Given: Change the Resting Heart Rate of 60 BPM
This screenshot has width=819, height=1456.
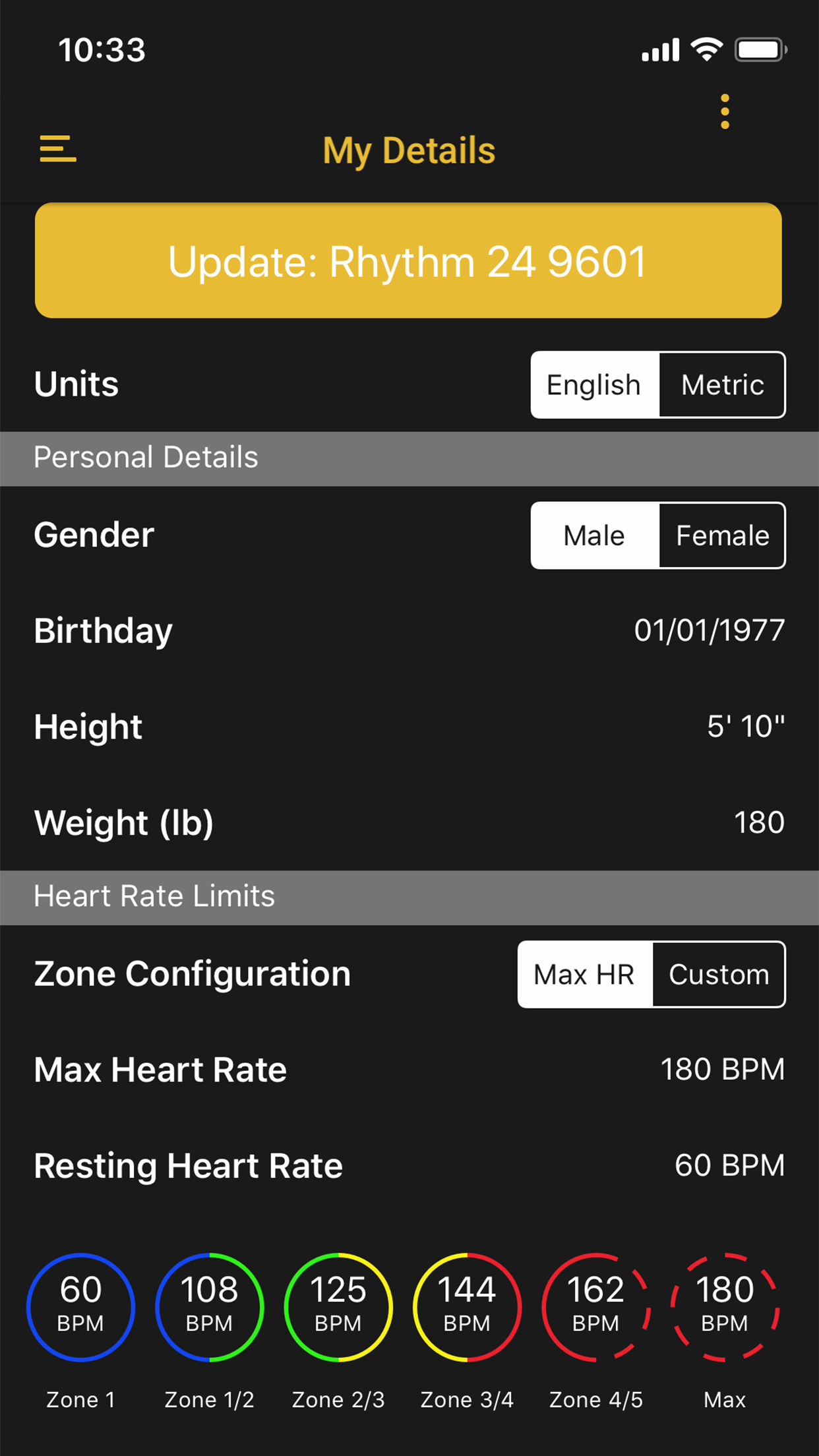Looking at the screenshot, I should [728, 1165].
